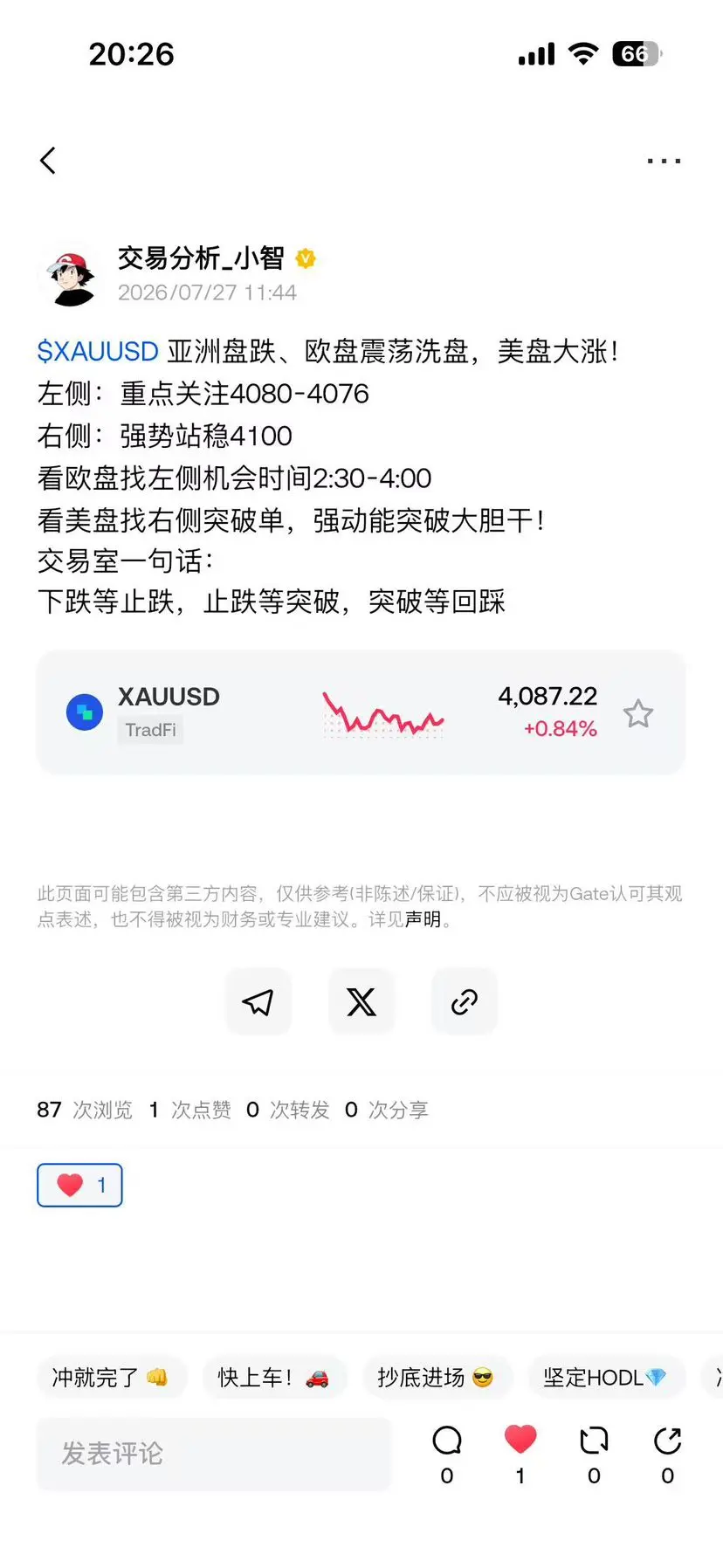This screenshot has width=723, height=1568.
Task: Unlike the post via bottom heart icon
Action: [x=520, y=1454]
